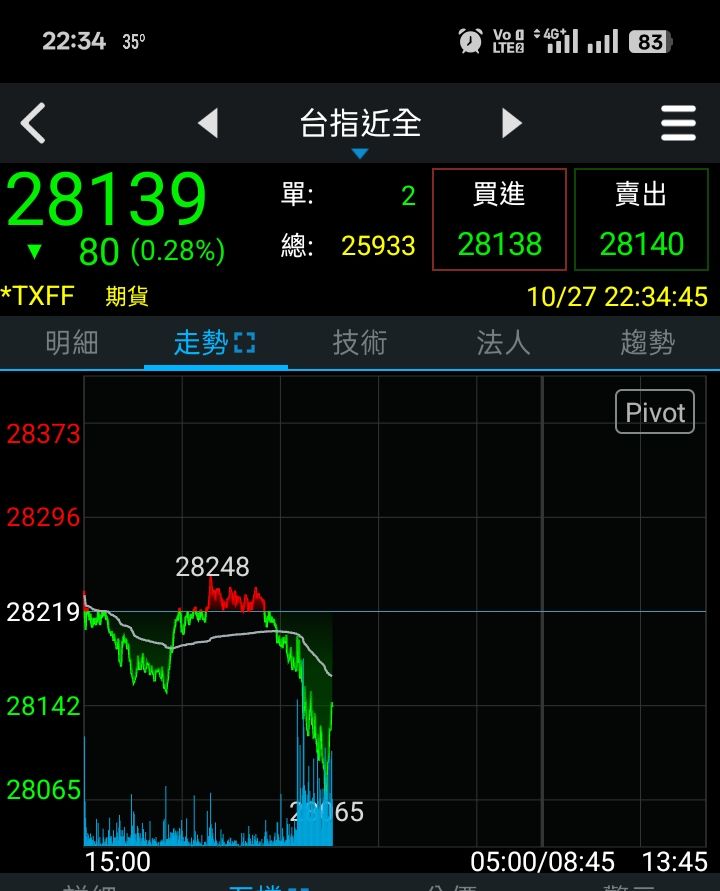Open the 台指近全 instrument dropdown

(x=360, y=128)
